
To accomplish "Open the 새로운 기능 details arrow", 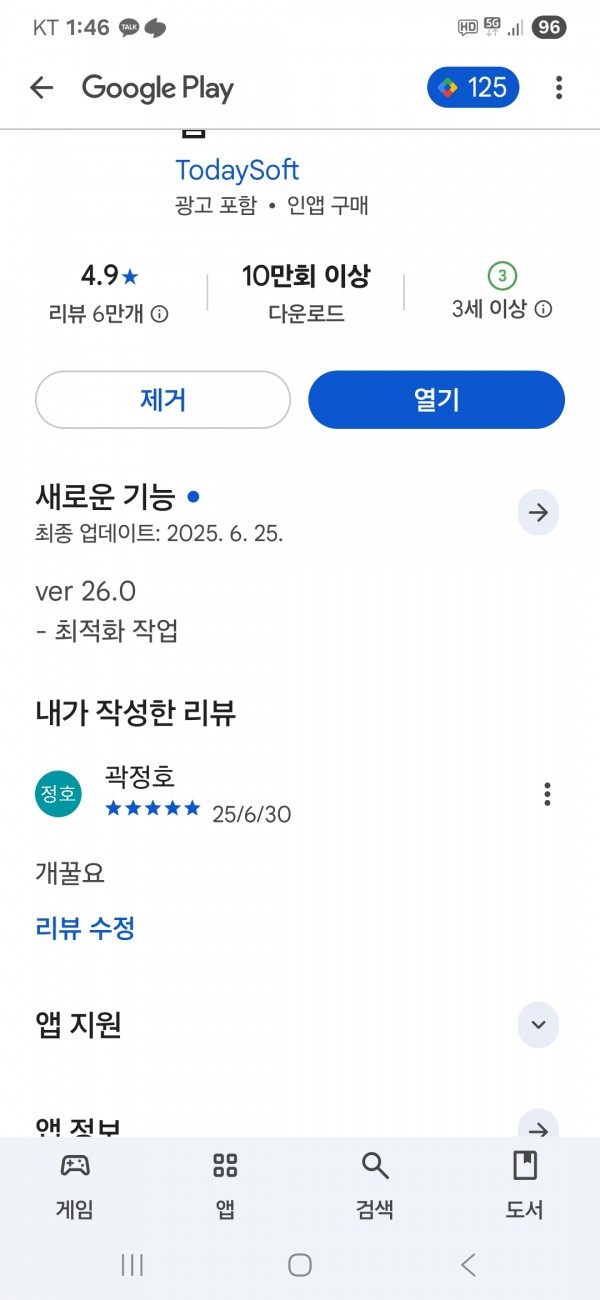I will (538, 513).
